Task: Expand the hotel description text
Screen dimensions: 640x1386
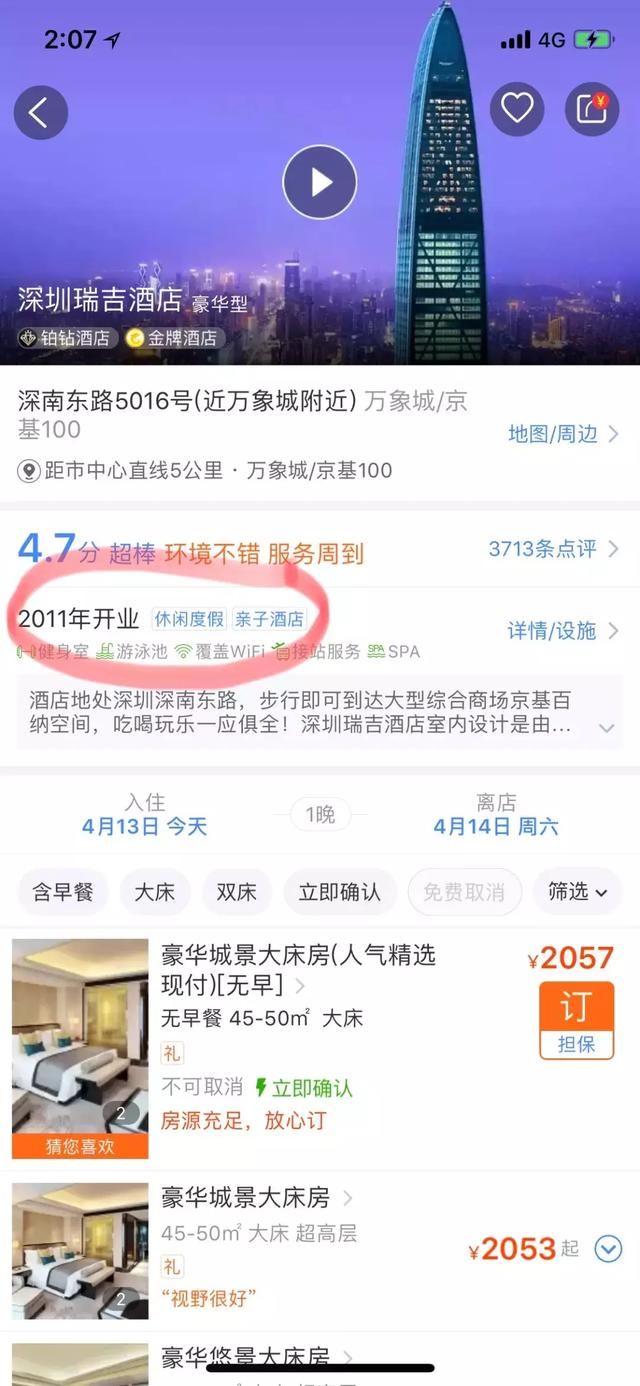Action: click(x=604, y=727)
